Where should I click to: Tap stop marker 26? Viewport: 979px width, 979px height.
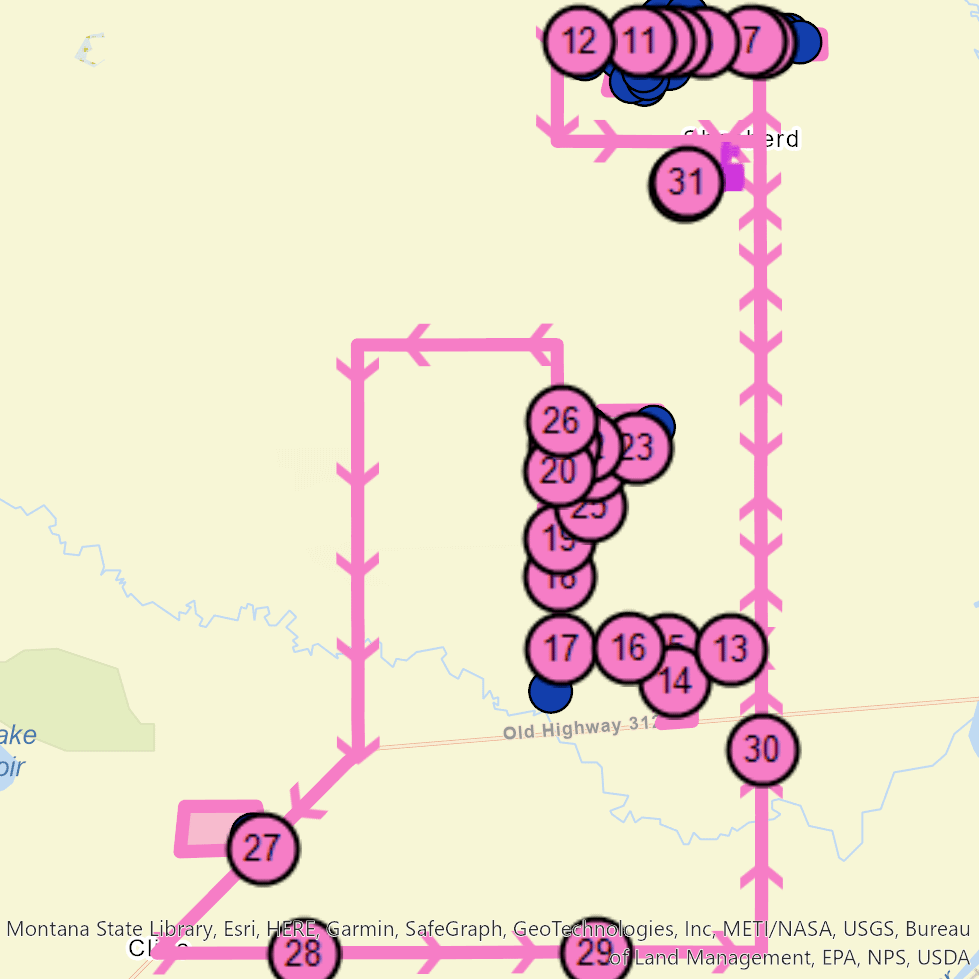[561, 420]
